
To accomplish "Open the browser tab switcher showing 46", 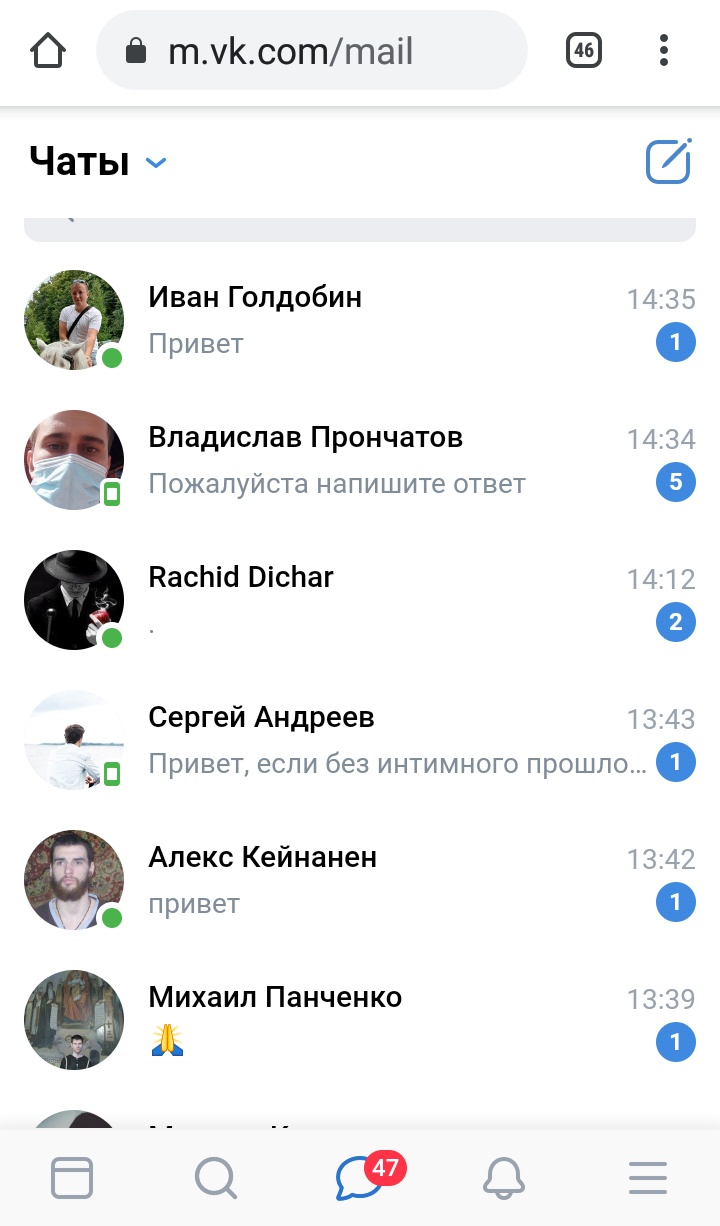I will pyautogui.click(x=584, y=50).
